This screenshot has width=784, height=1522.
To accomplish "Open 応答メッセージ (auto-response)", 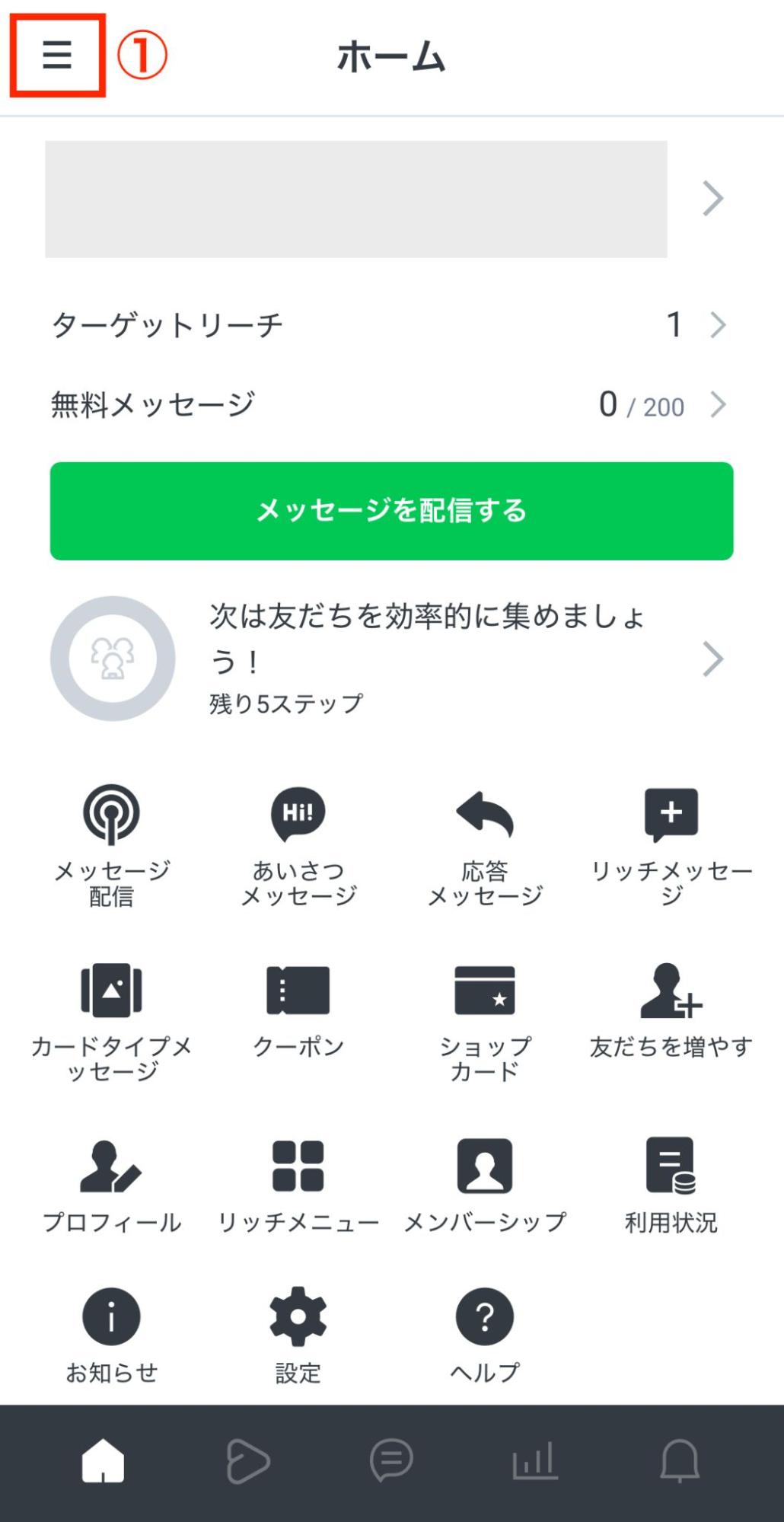I will point(485,845).
